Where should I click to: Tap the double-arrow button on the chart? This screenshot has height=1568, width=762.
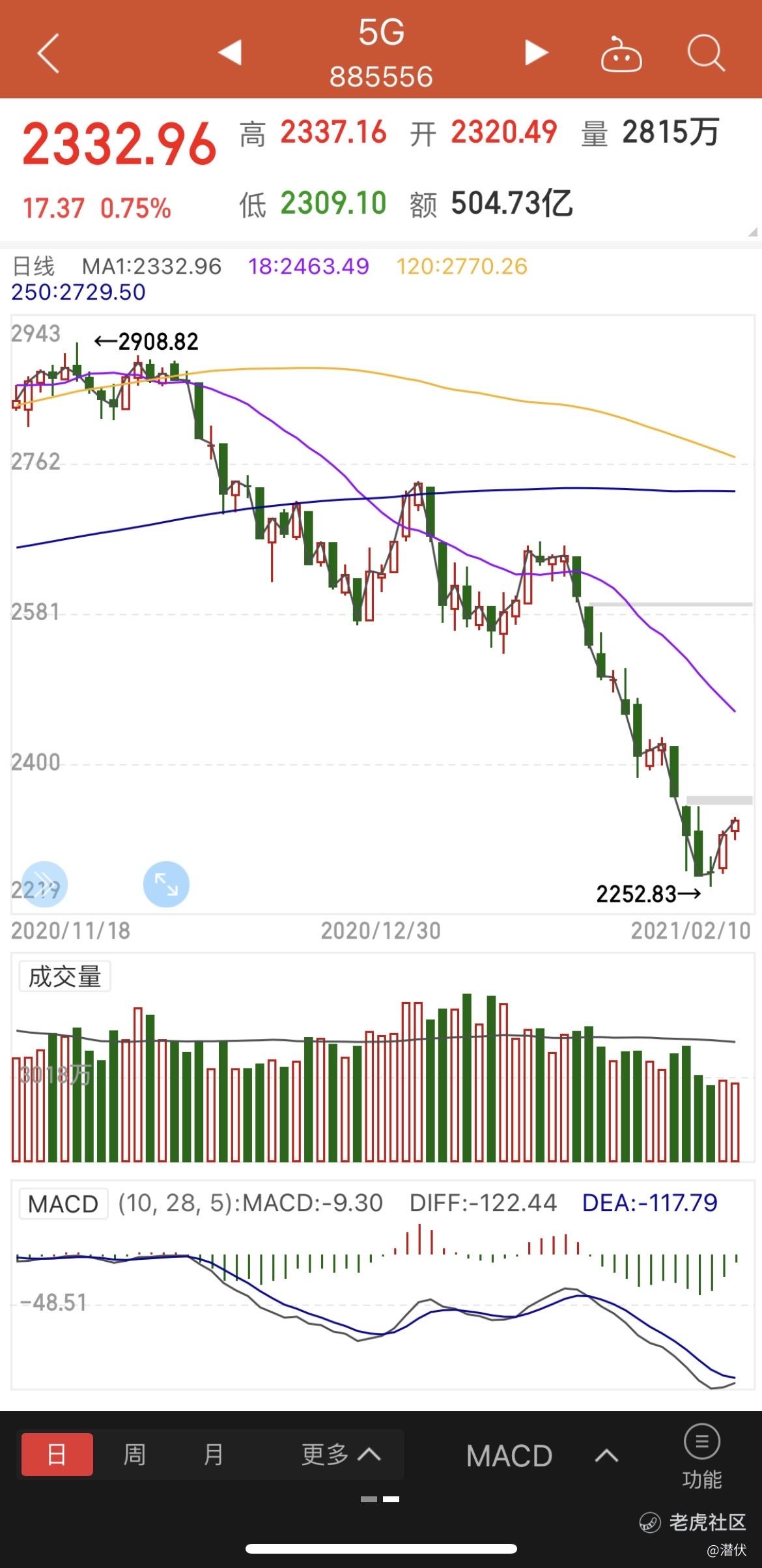(44, 884)
